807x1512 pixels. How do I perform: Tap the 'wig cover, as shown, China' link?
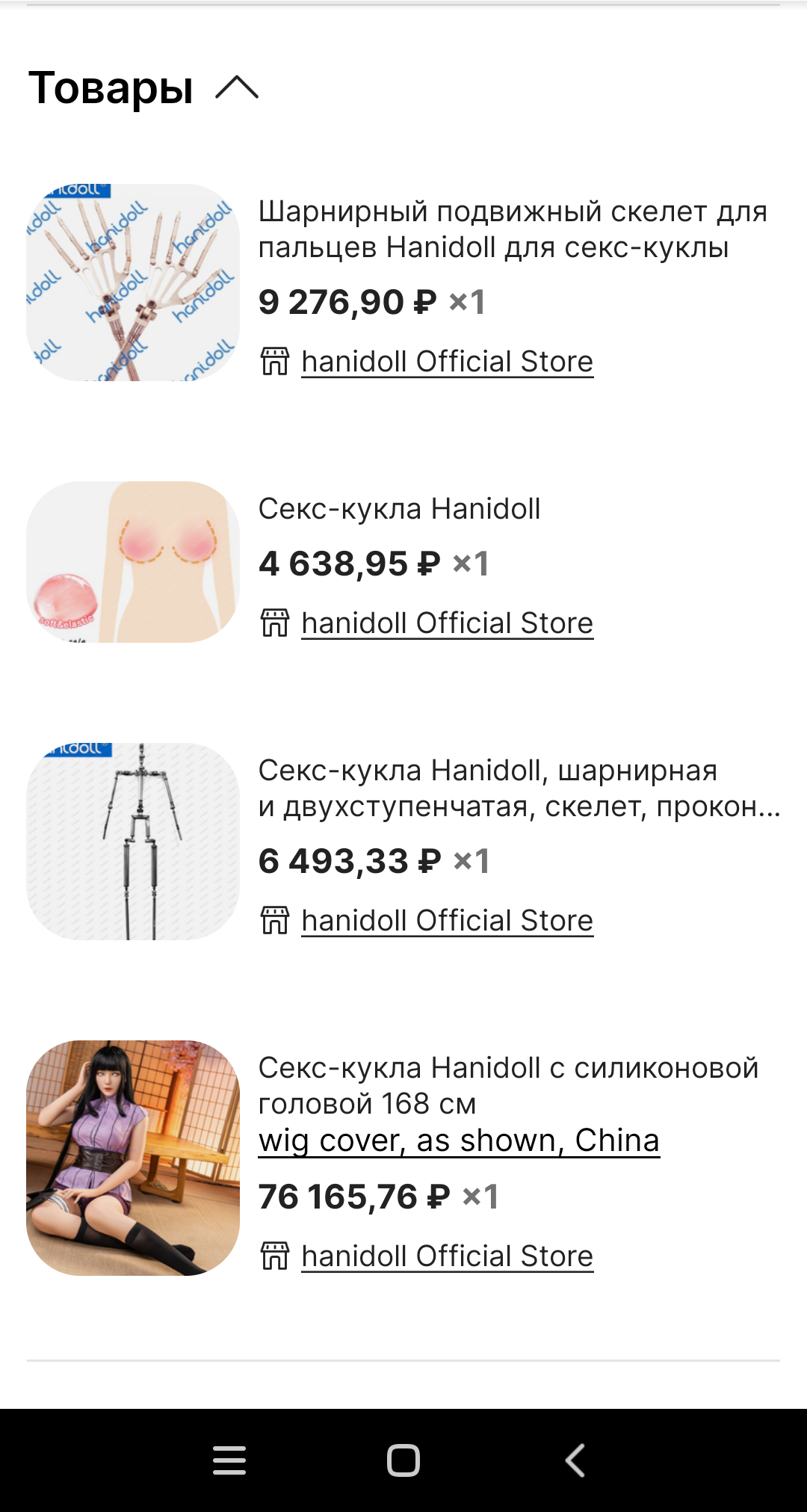[x=459, y=1141]
